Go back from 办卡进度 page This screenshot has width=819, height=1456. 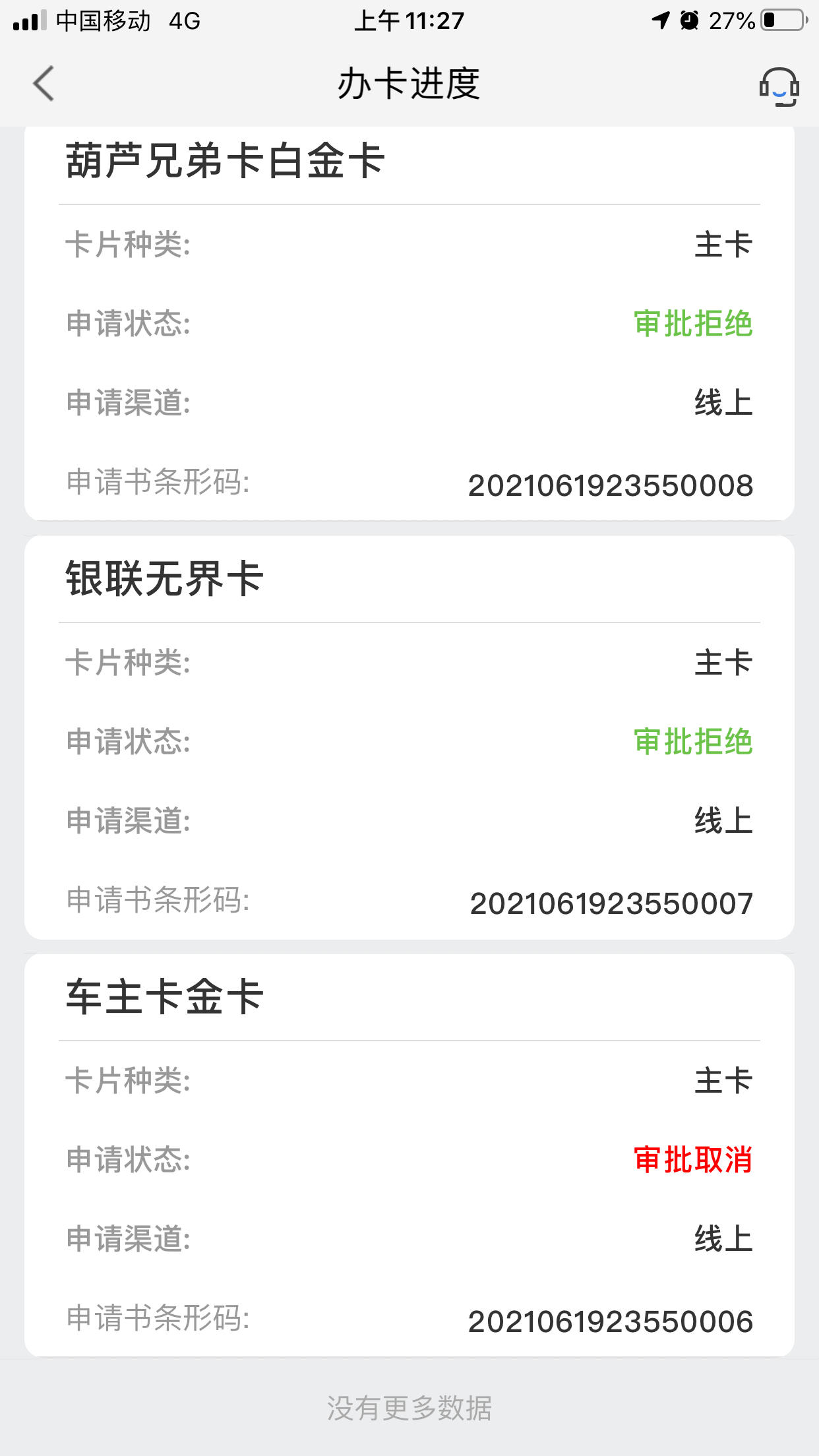pos(44,84)
